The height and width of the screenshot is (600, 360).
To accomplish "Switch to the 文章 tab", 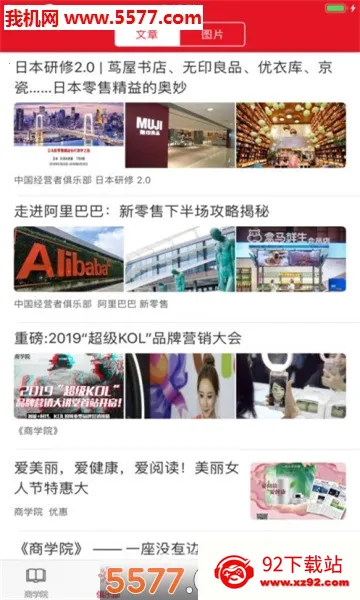I will click(147, 35).
